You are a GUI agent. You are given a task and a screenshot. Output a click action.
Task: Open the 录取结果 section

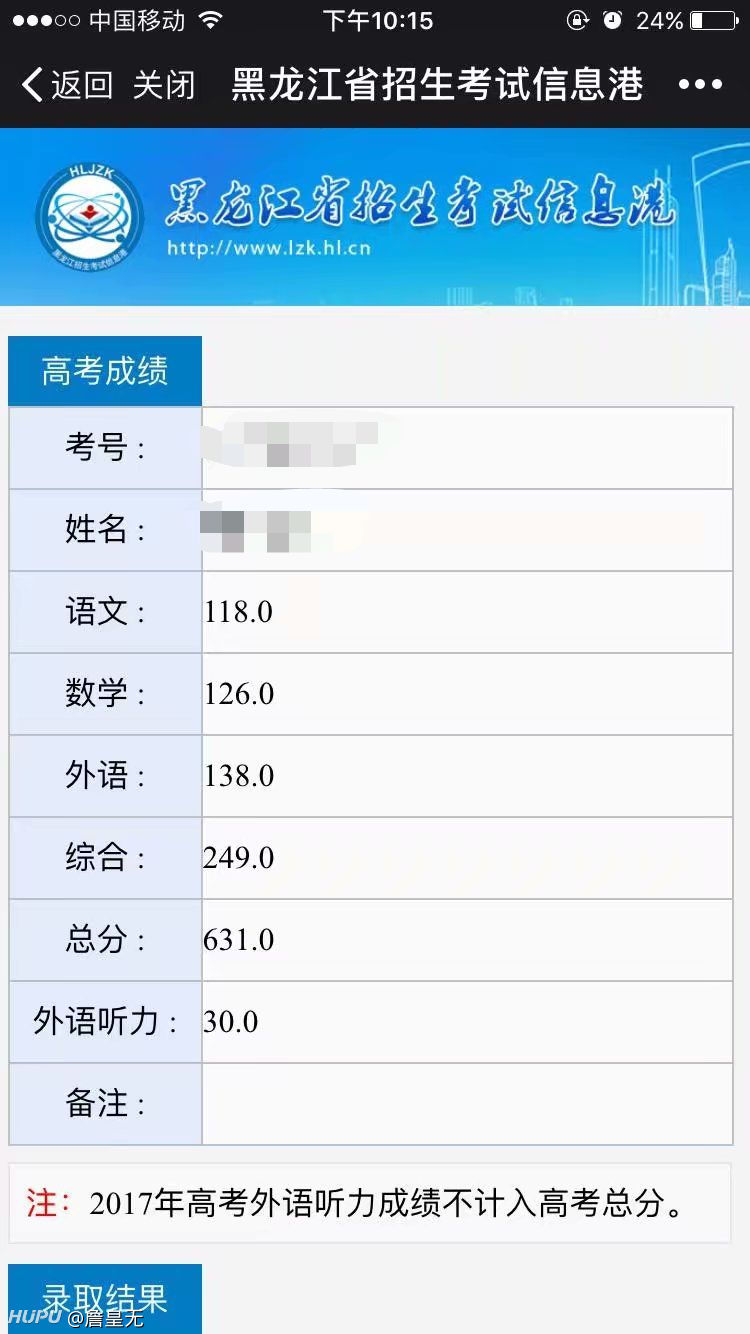pyautogui.click(x=105, y=1298)
